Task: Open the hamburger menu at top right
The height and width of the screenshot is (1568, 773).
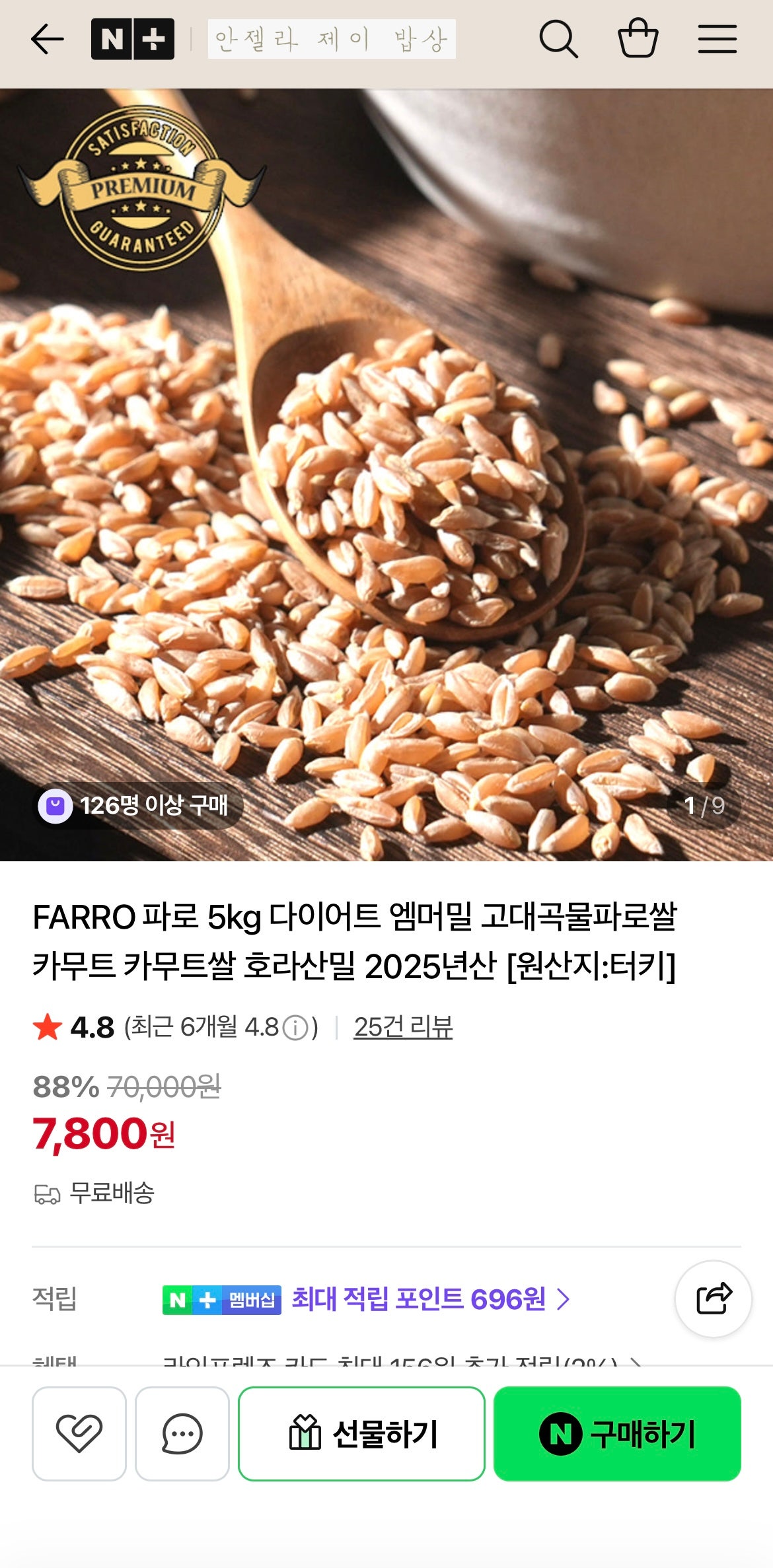Action: pos(718,38)
